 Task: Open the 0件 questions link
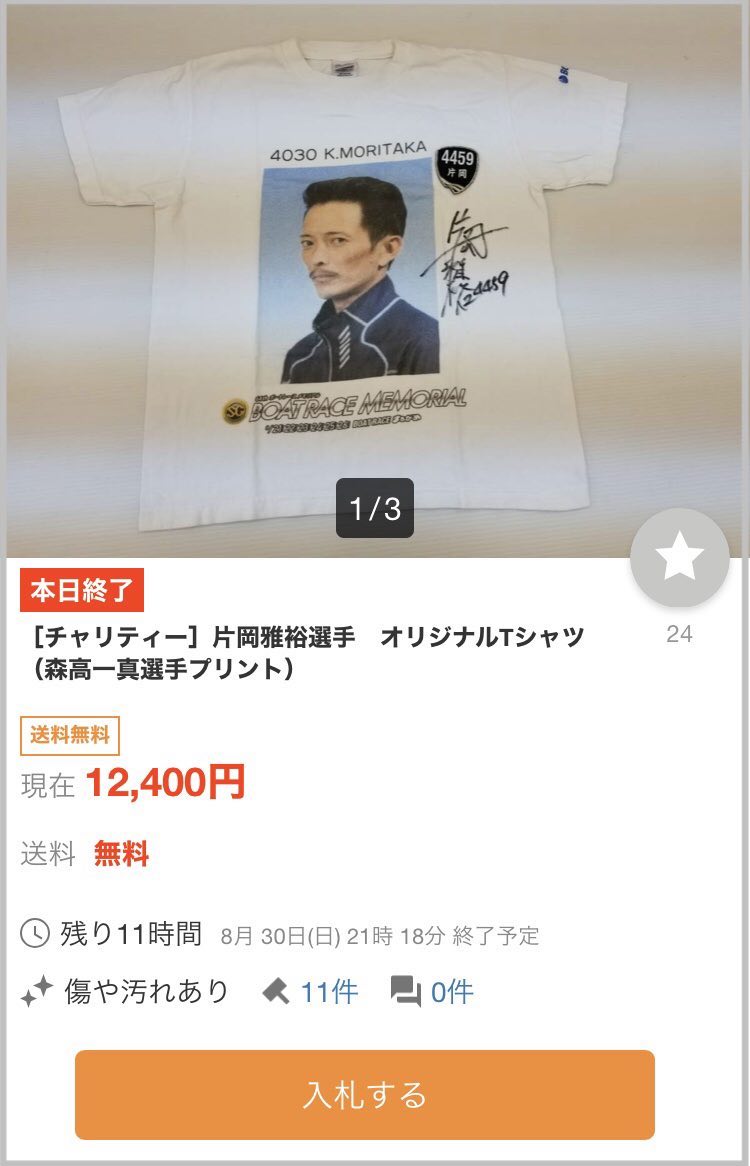[451, 992]
